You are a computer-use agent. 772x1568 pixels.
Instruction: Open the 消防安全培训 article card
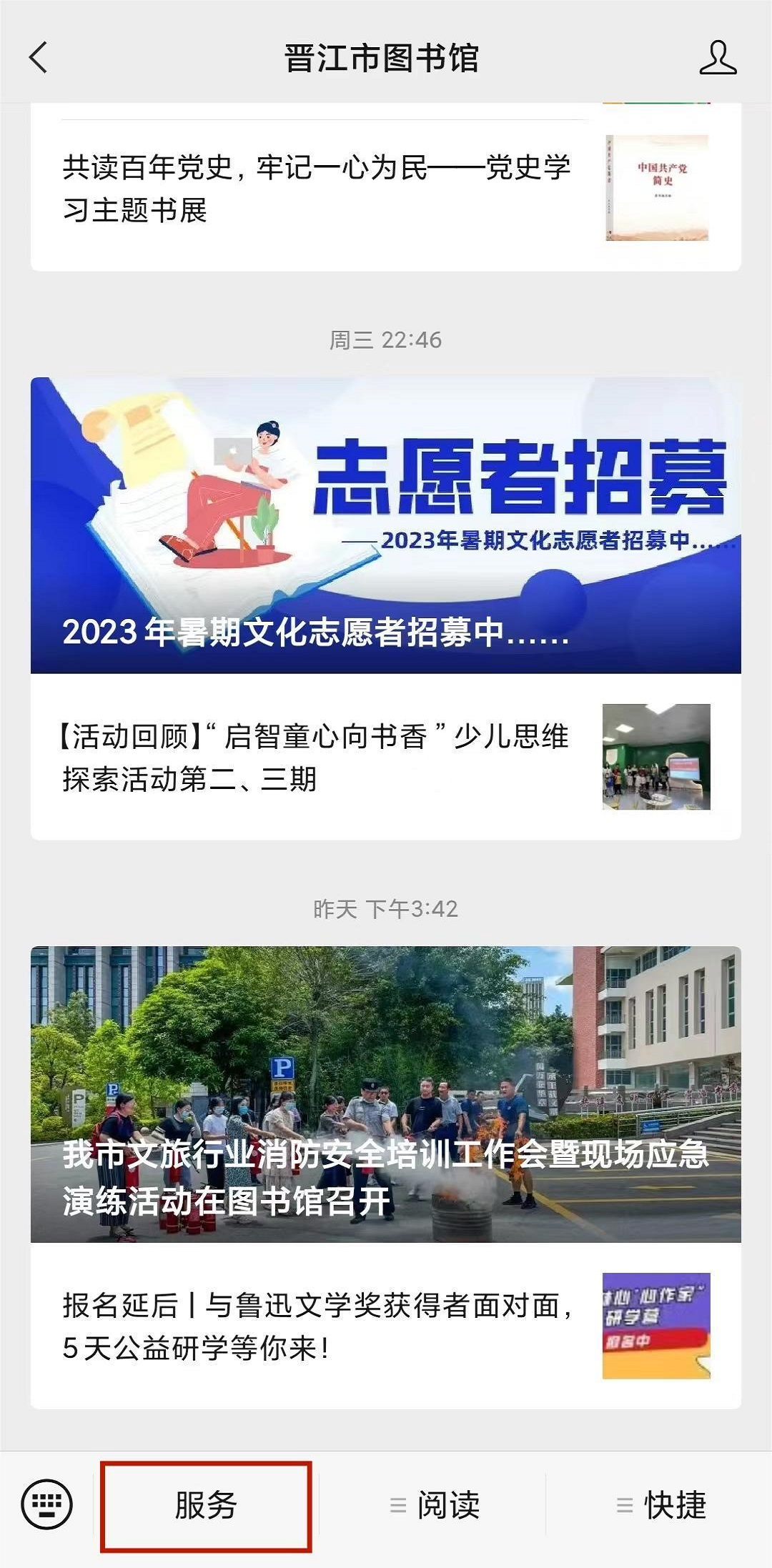click(385, 1093)
